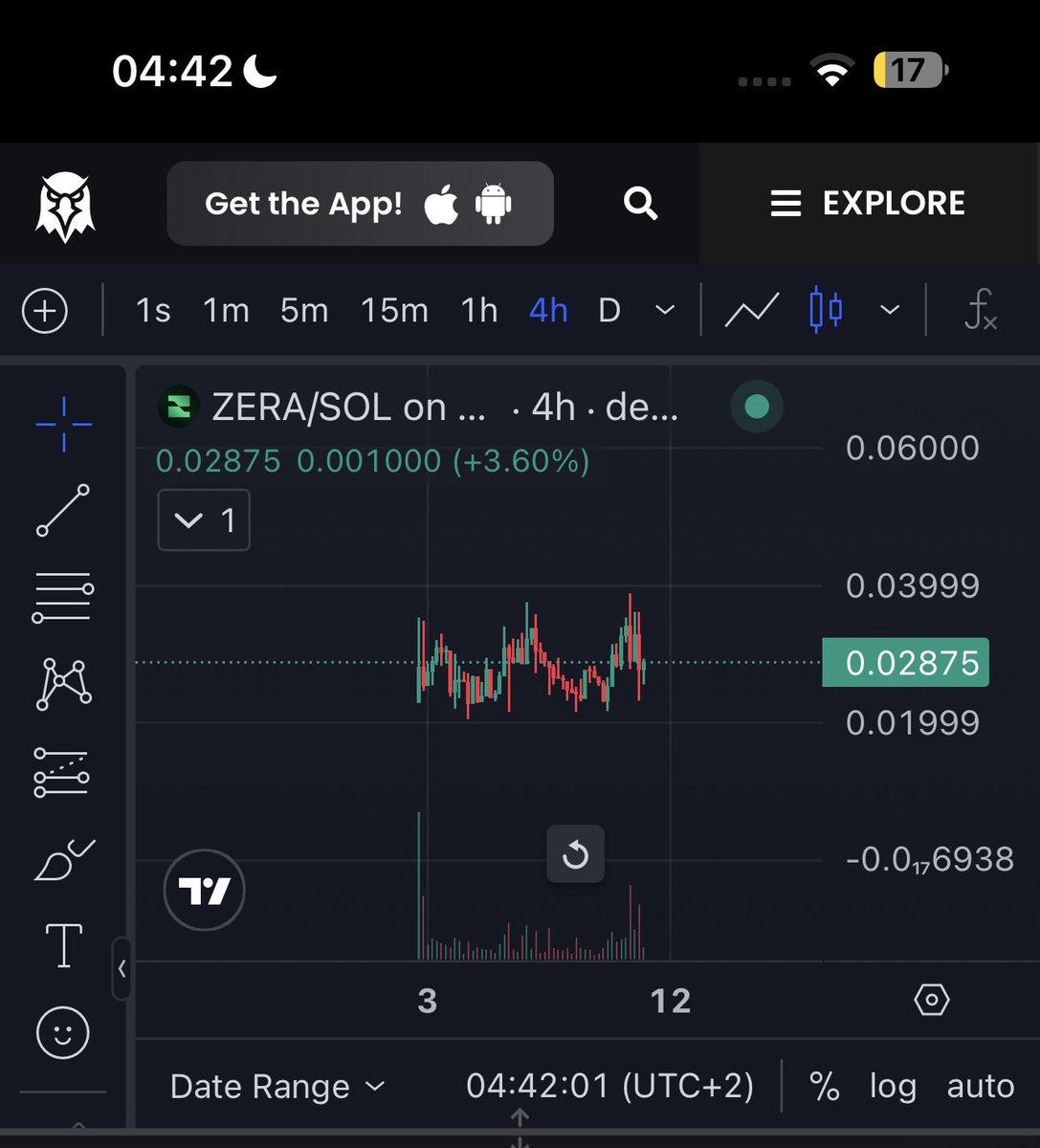1040x1148 pixels.
Task: Open chart settings hexagon icon
Action: click(x=931, y=1001)
